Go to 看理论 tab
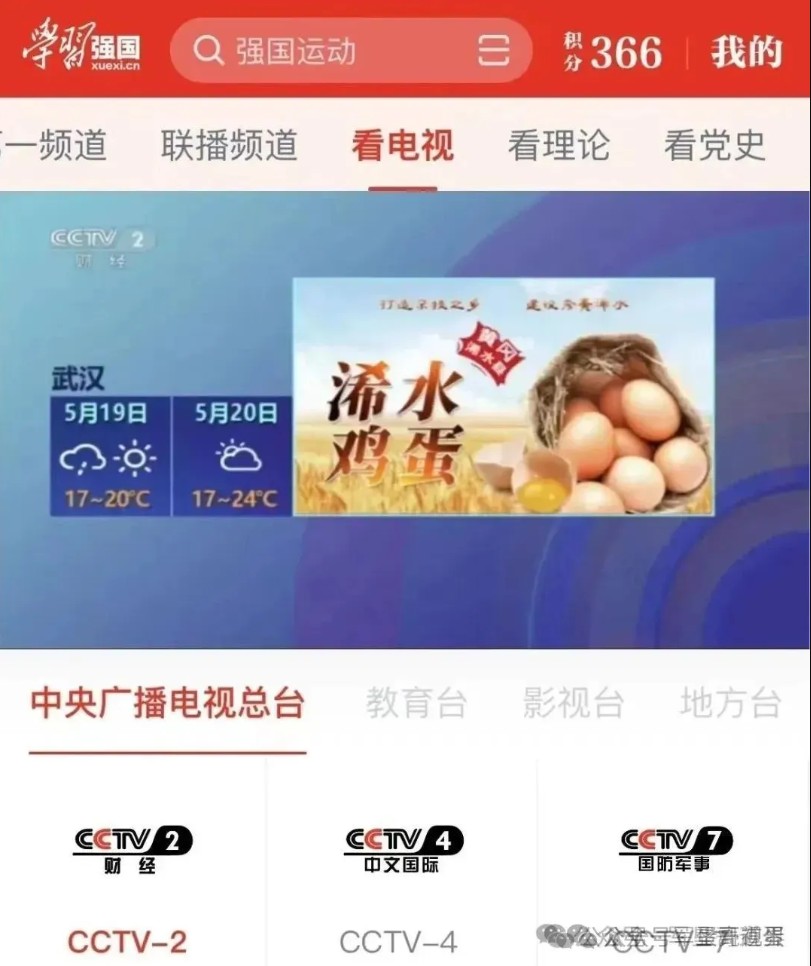This screenshot has height=966, width=811. (558, 146)
